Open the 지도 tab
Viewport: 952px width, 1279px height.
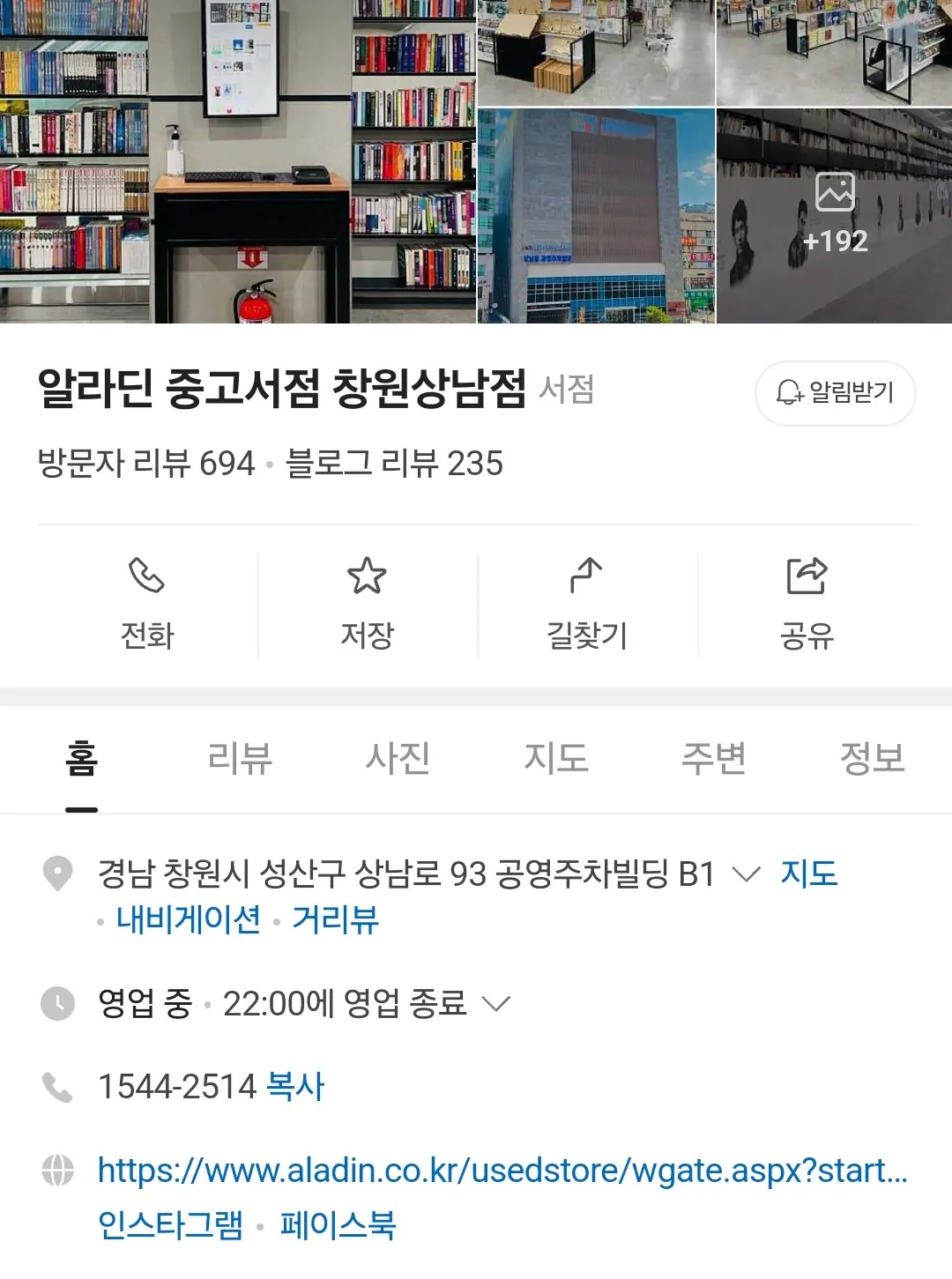tap(555, 758)
